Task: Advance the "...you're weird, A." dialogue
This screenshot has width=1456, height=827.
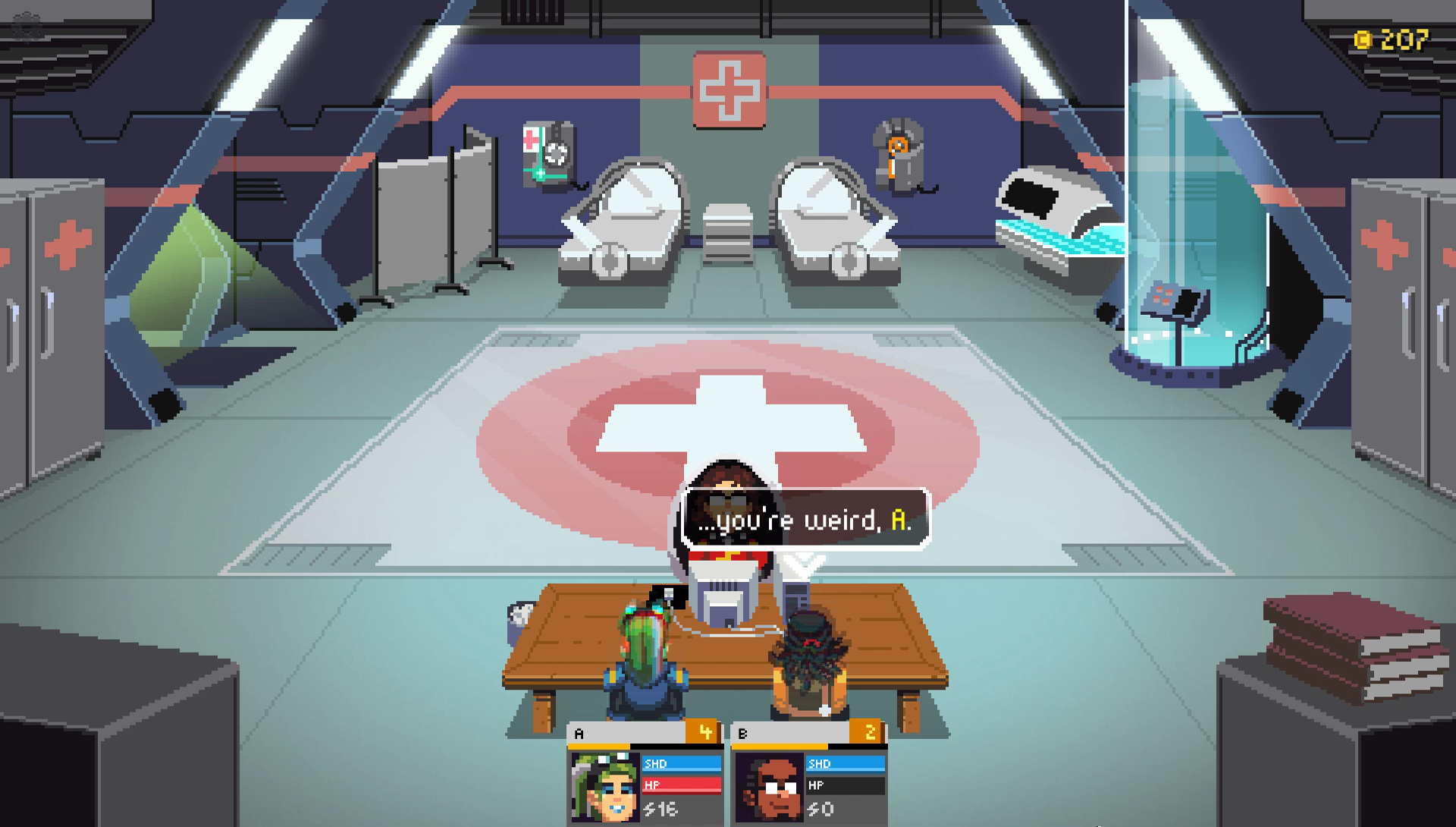Action: click(806, 519)
